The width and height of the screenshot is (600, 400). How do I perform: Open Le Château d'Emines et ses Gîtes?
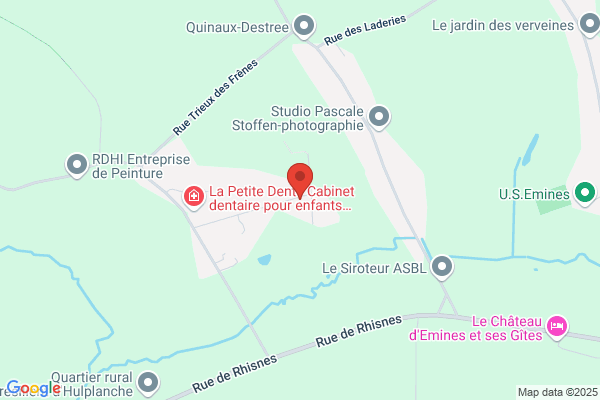(558, 326)
